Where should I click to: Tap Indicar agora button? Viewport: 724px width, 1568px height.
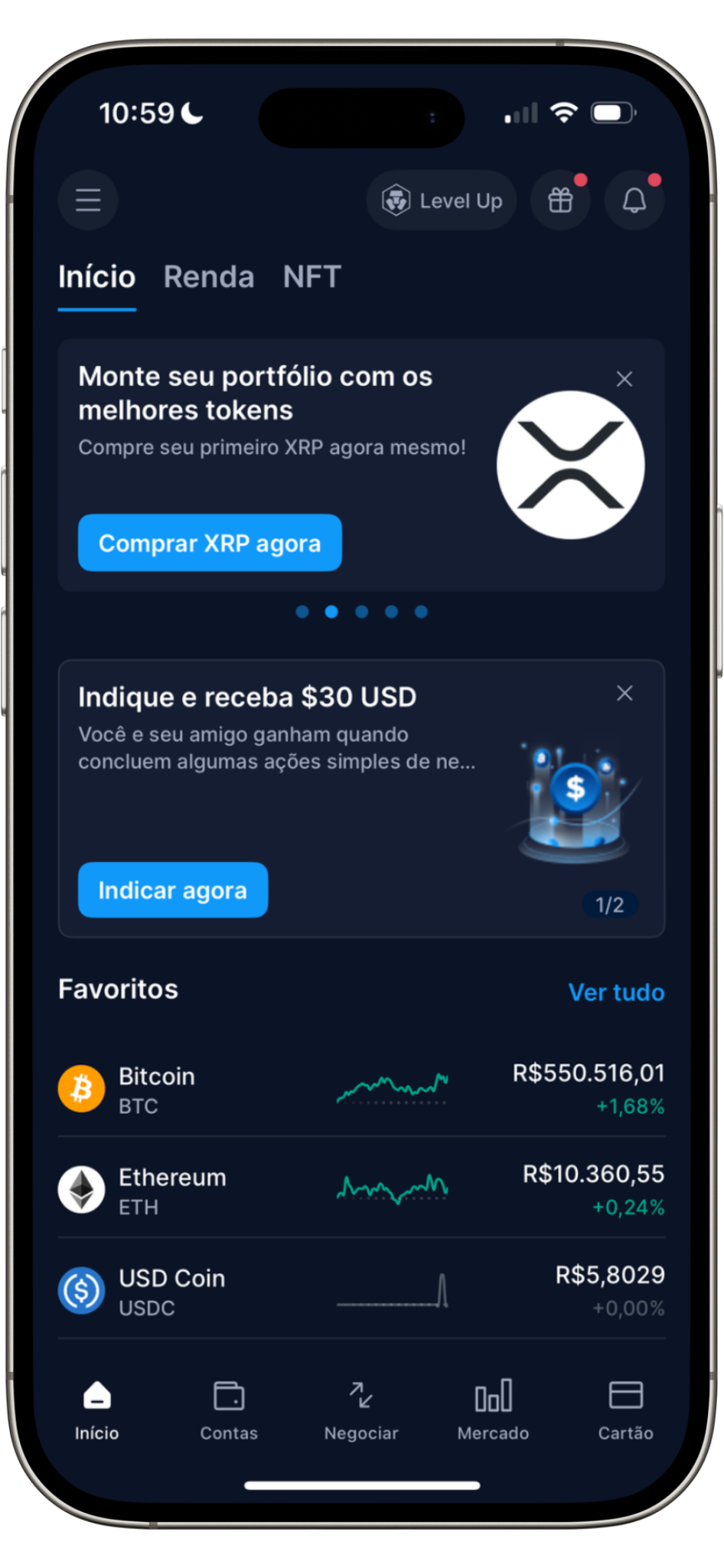[x=173, y=890]
